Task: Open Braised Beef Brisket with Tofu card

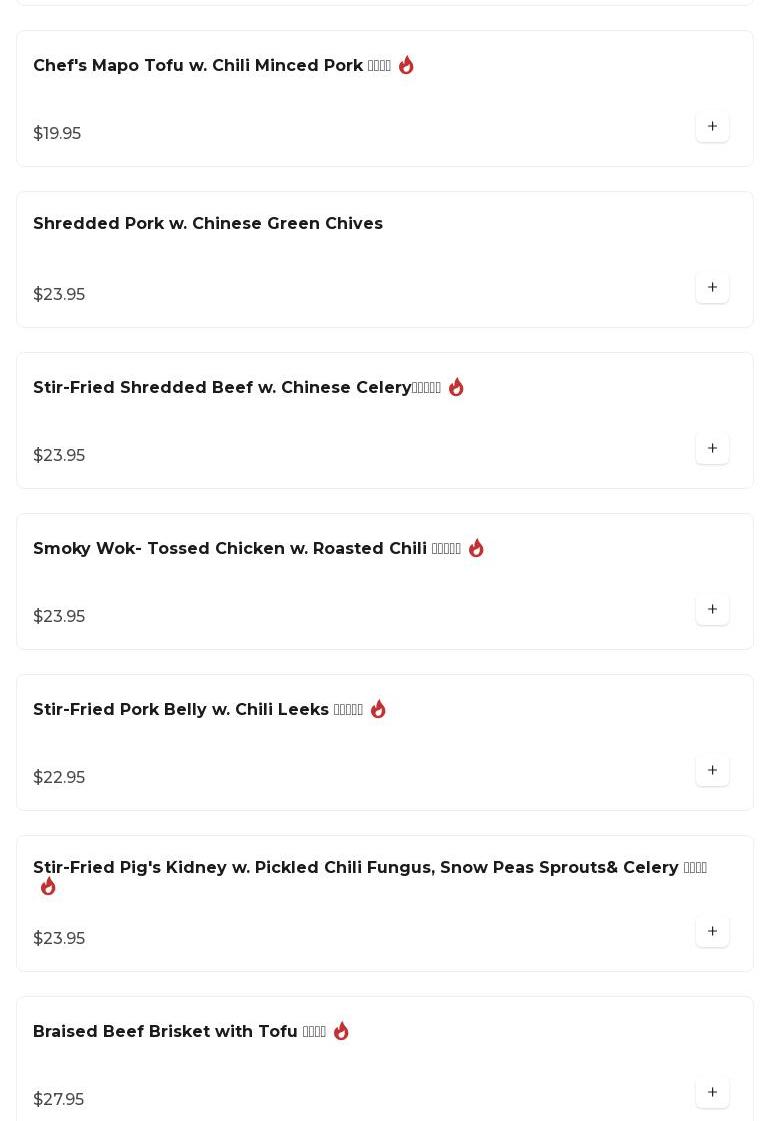Action: tap(165, 1032)
